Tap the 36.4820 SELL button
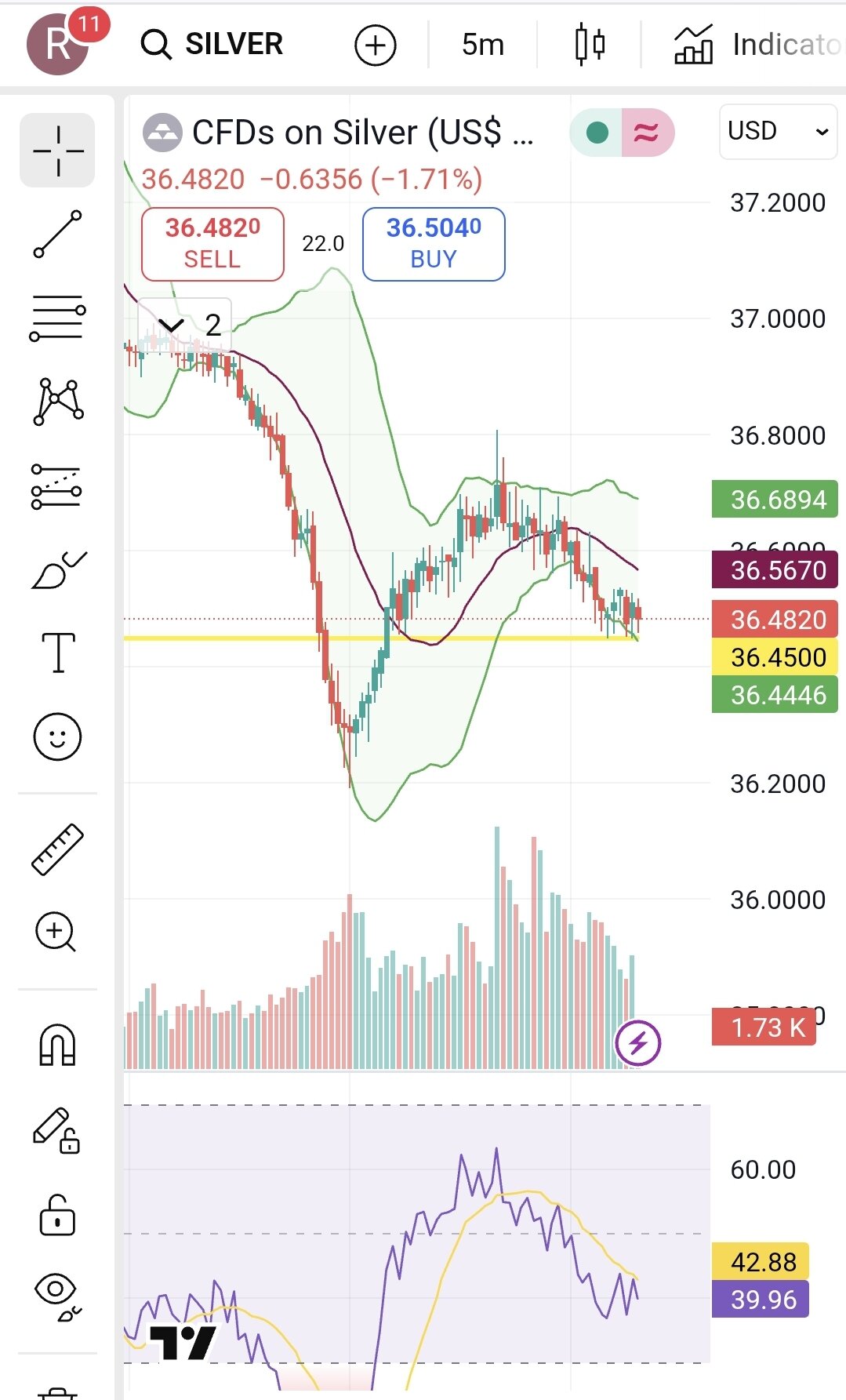Screen dimensions: 846x1400 (212, 244)
